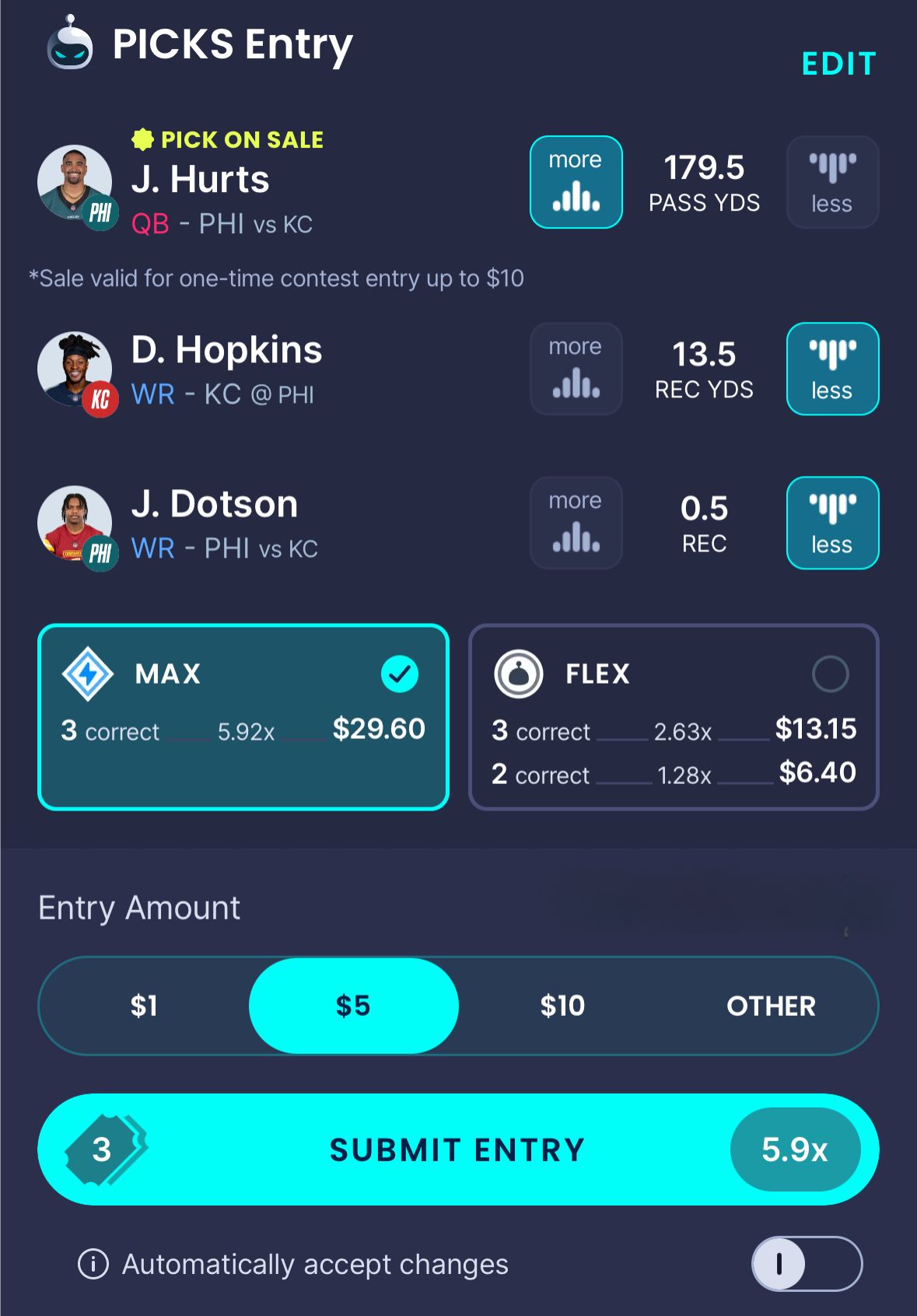Image resolution: width=917 pixels, height=1316 pixels.
Task: Tap EDIT to modify picks
Action: point(838,64)
